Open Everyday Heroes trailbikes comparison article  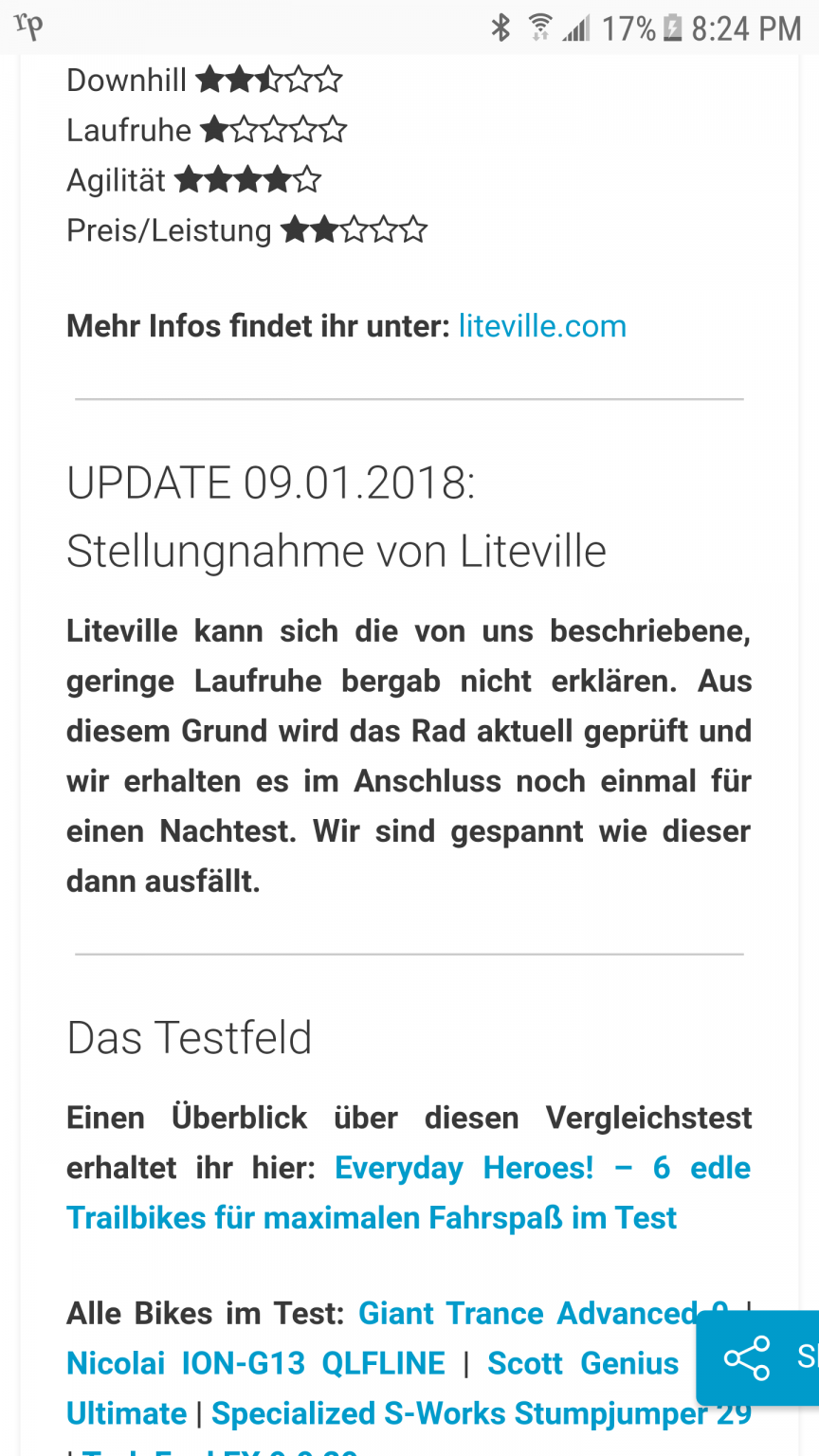tap(409, 1192)
